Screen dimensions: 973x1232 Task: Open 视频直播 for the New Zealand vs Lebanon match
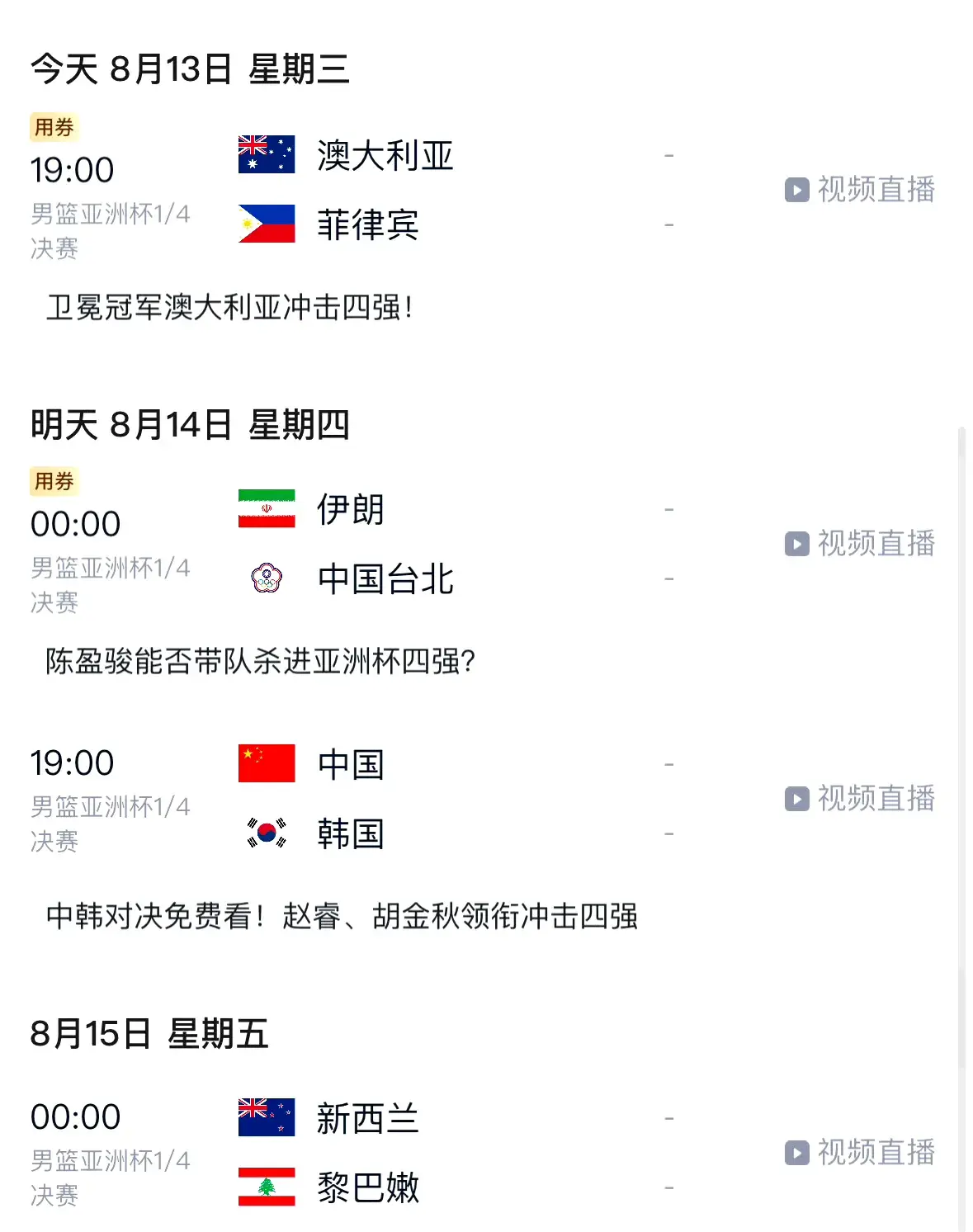coord(858,1154)
